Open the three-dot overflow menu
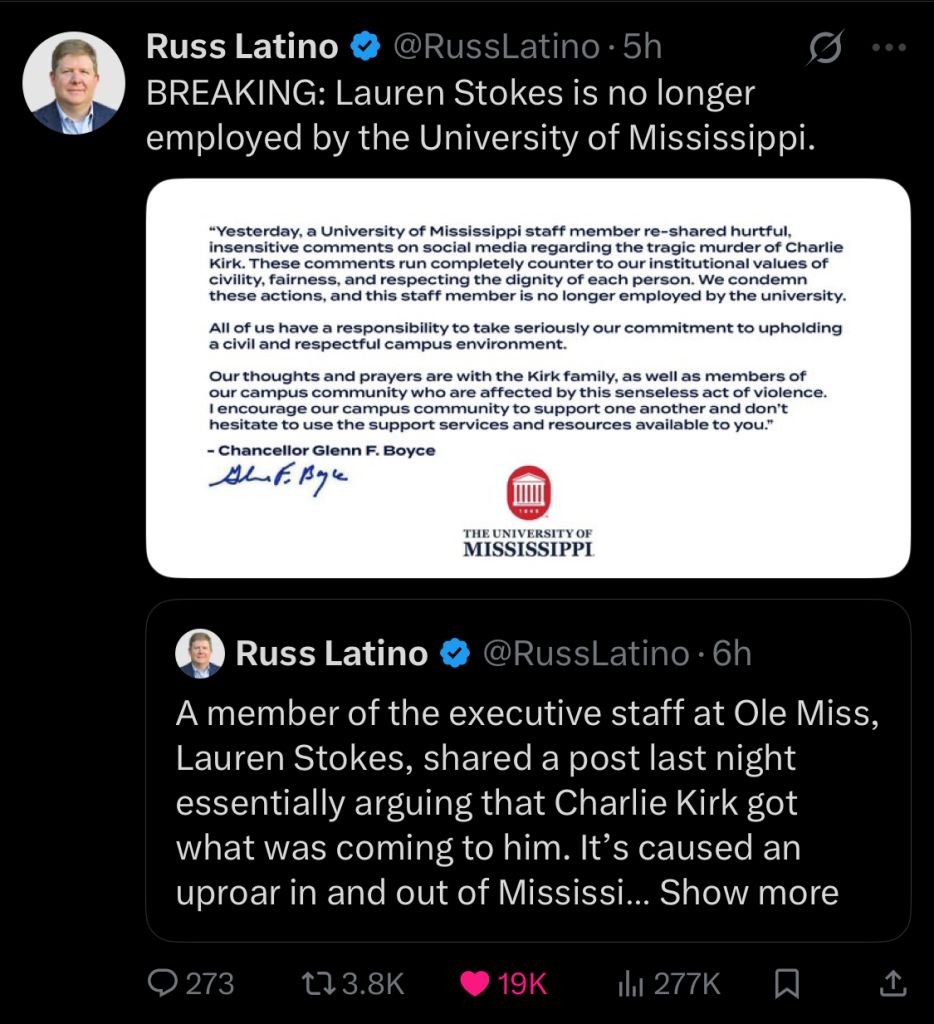This screenshot has width=934, height=1024. 889,47
